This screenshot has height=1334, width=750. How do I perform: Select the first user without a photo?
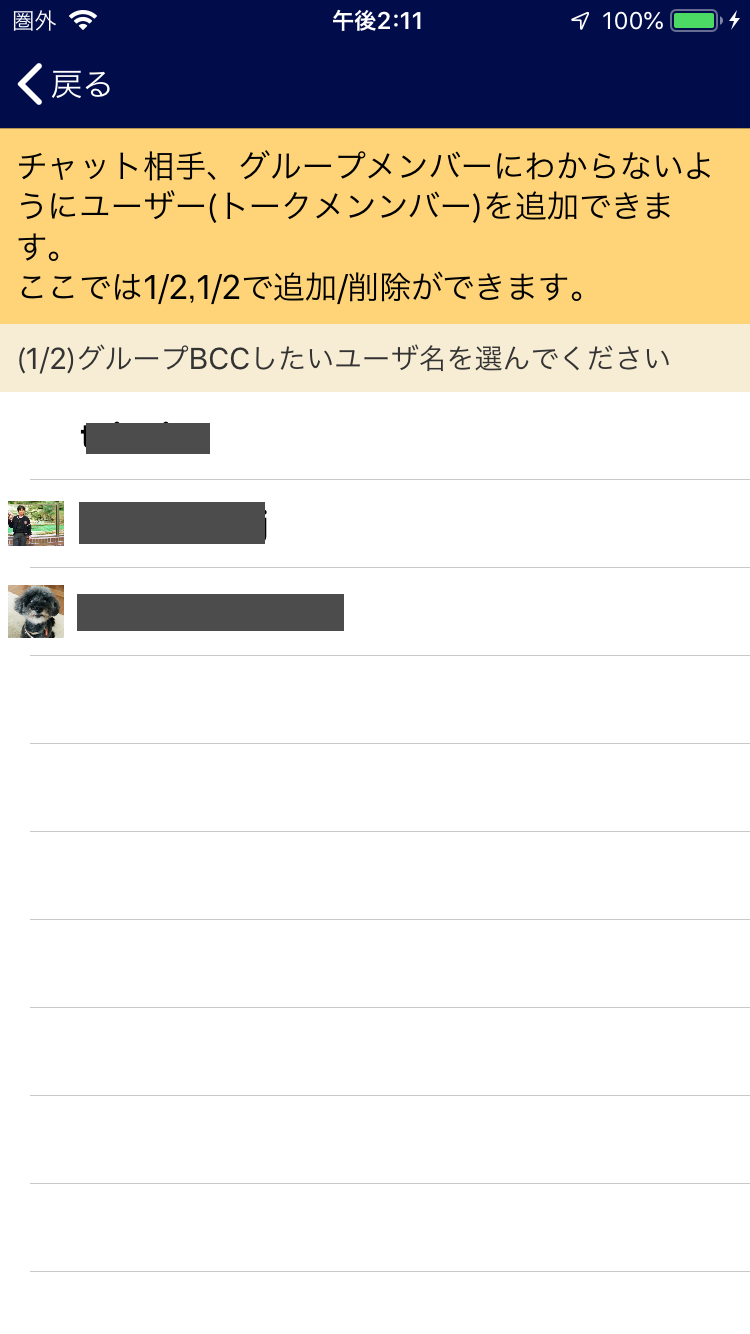375,436
